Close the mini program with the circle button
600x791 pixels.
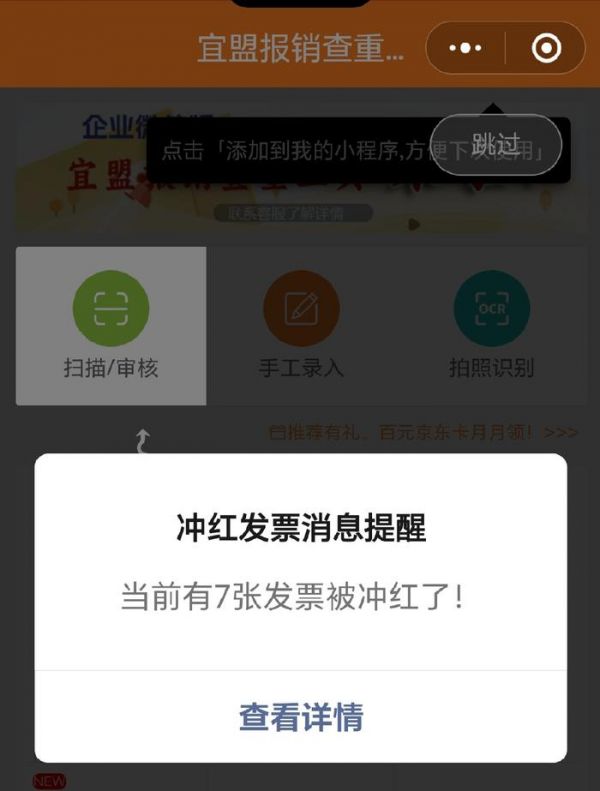pos(546,48)
